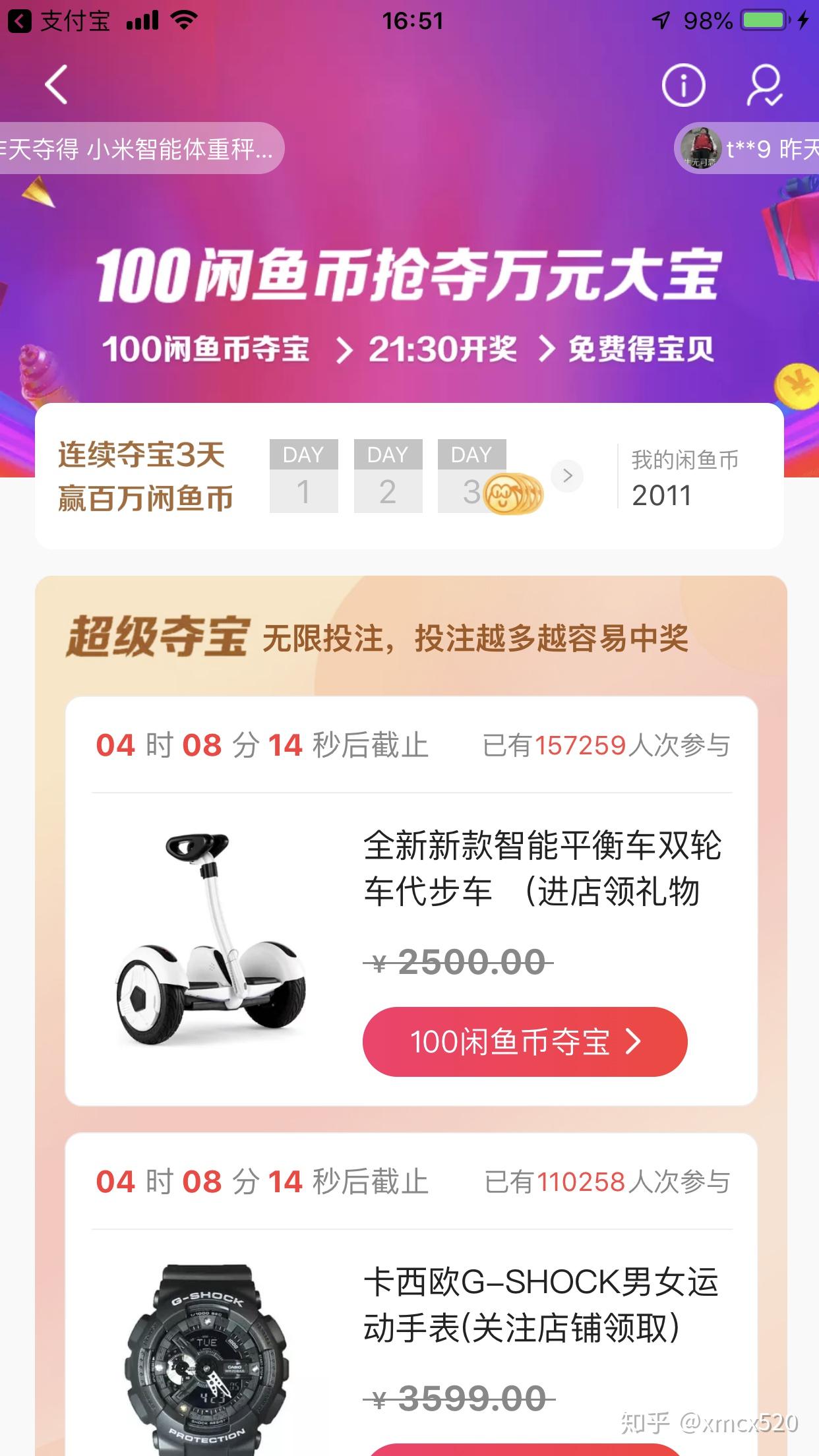Open the profile icon with checkmark
Screen dimensions: 819x1456
pyautogui.click(x=765, y=85)
